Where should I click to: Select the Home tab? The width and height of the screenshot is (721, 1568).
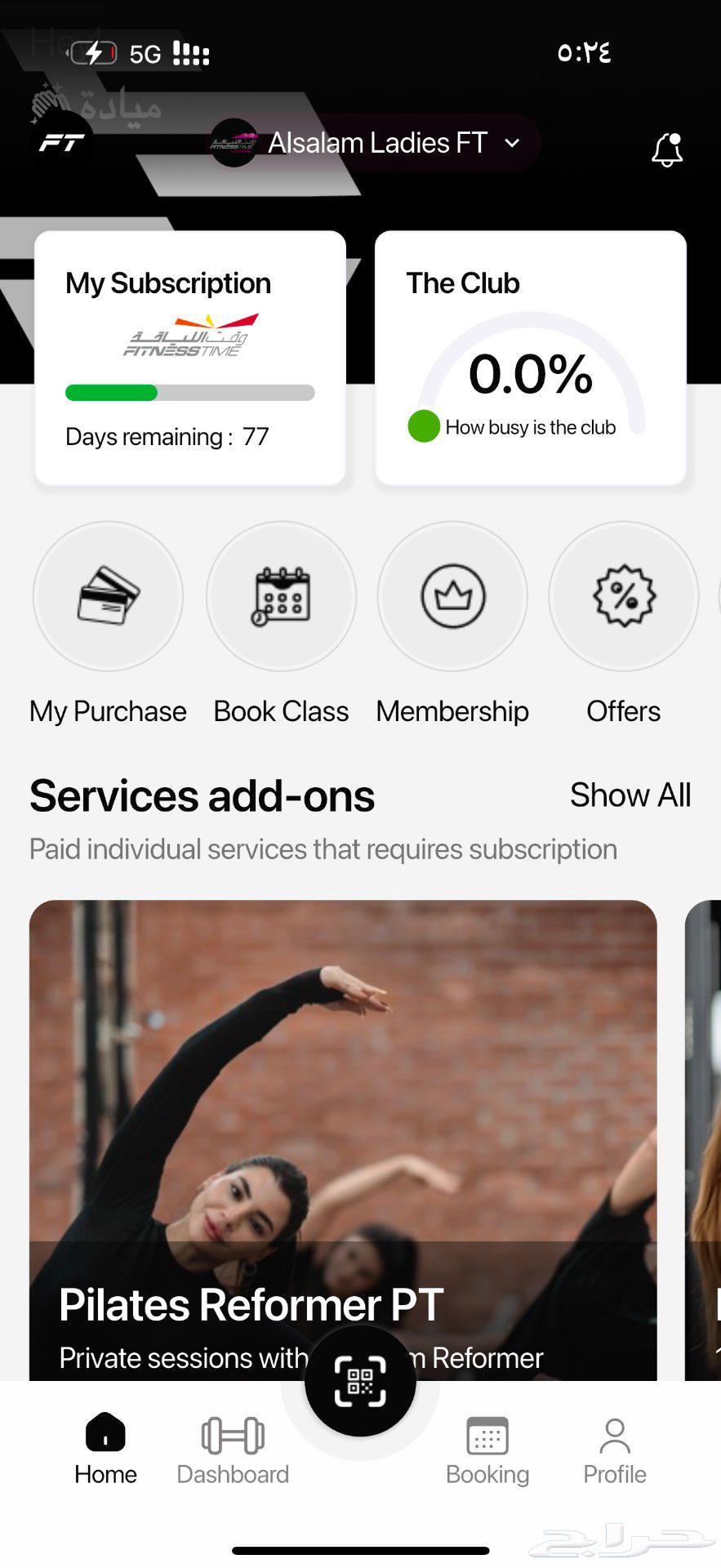pos(105,1450)
